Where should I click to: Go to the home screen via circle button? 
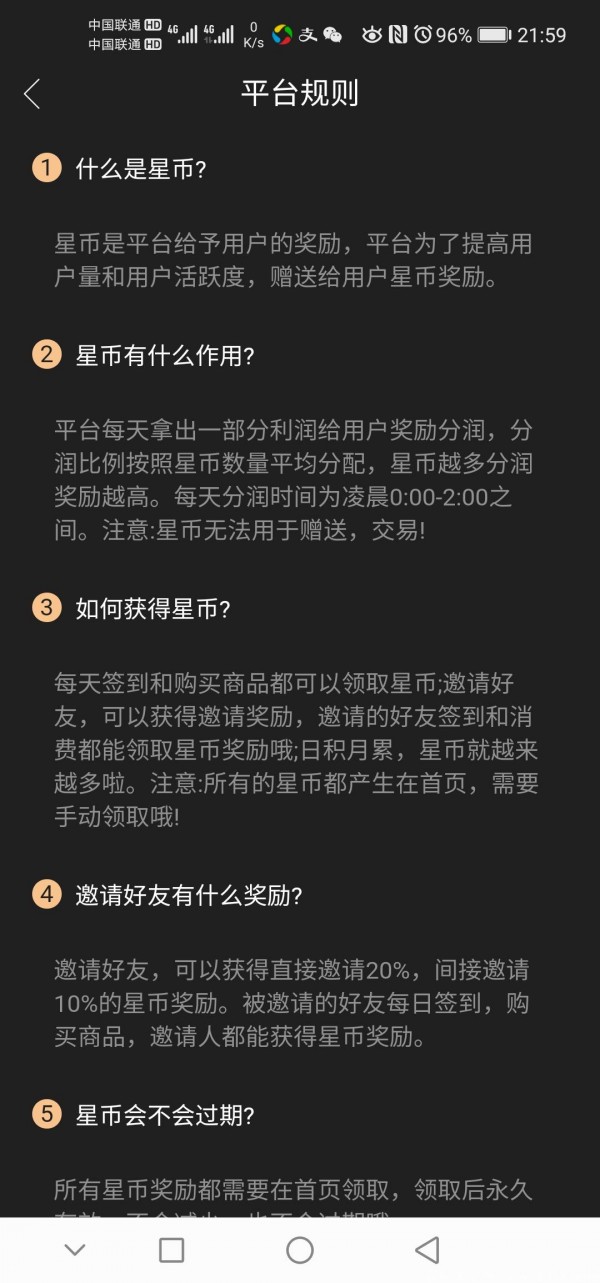(x=300, y=1249)
